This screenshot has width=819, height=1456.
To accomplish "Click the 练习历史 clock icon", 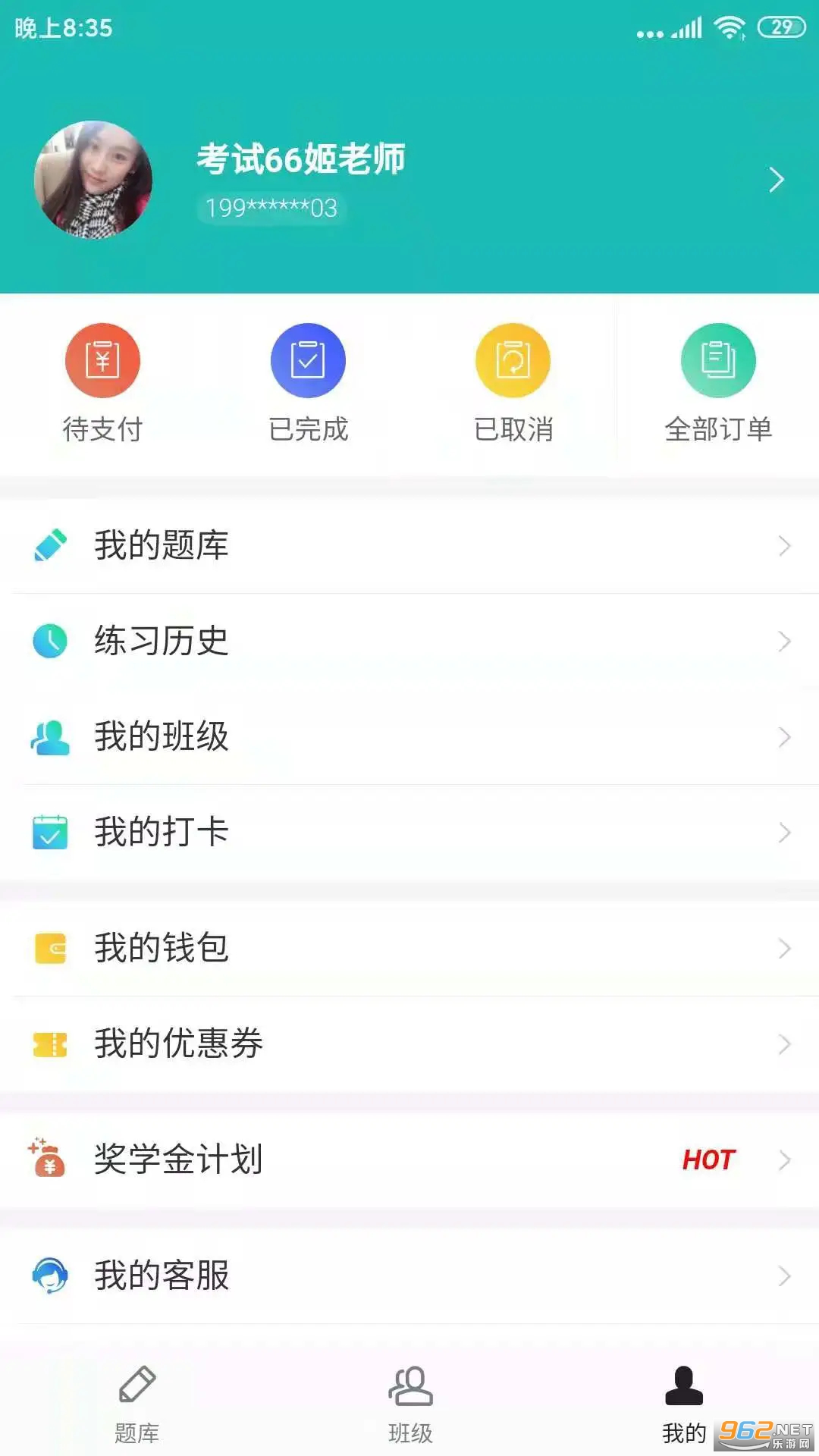I will pos(49,641).
